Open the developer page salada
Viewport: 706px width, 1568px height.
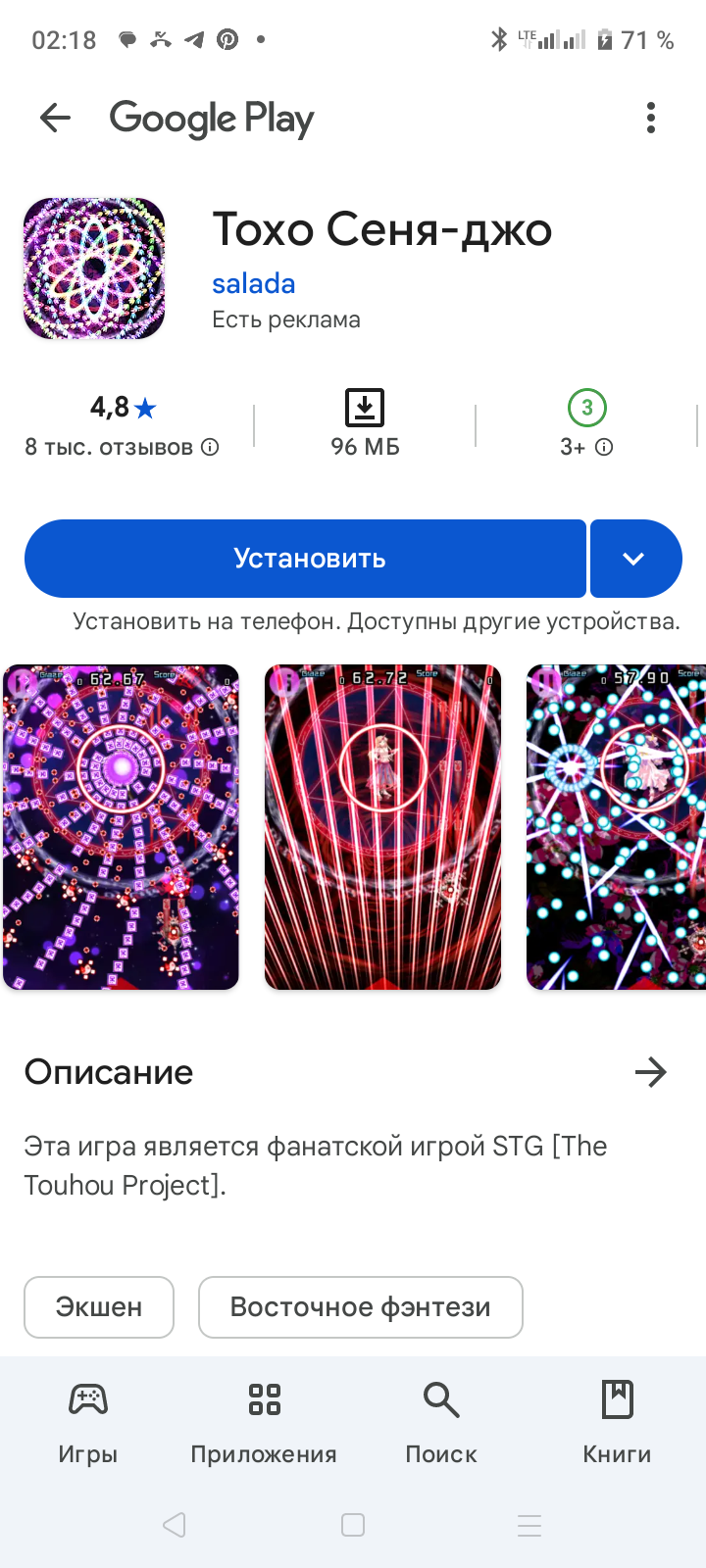[x=253, y=283]
